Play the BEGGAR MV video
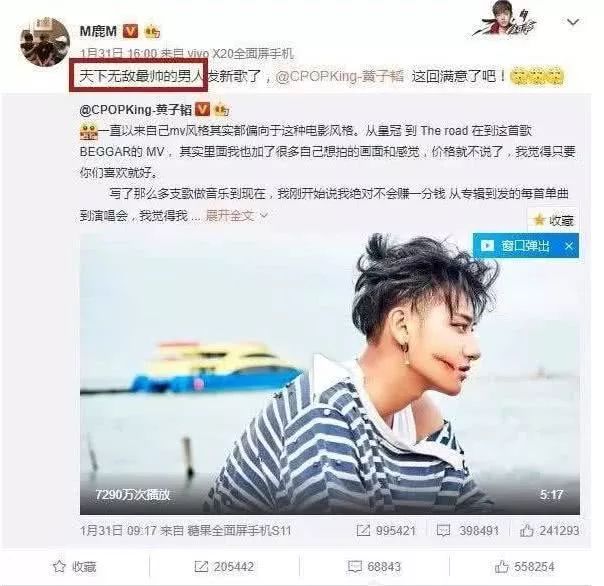Screen dimensions: 604x586 pyautogui.click(x=329, y=373)
